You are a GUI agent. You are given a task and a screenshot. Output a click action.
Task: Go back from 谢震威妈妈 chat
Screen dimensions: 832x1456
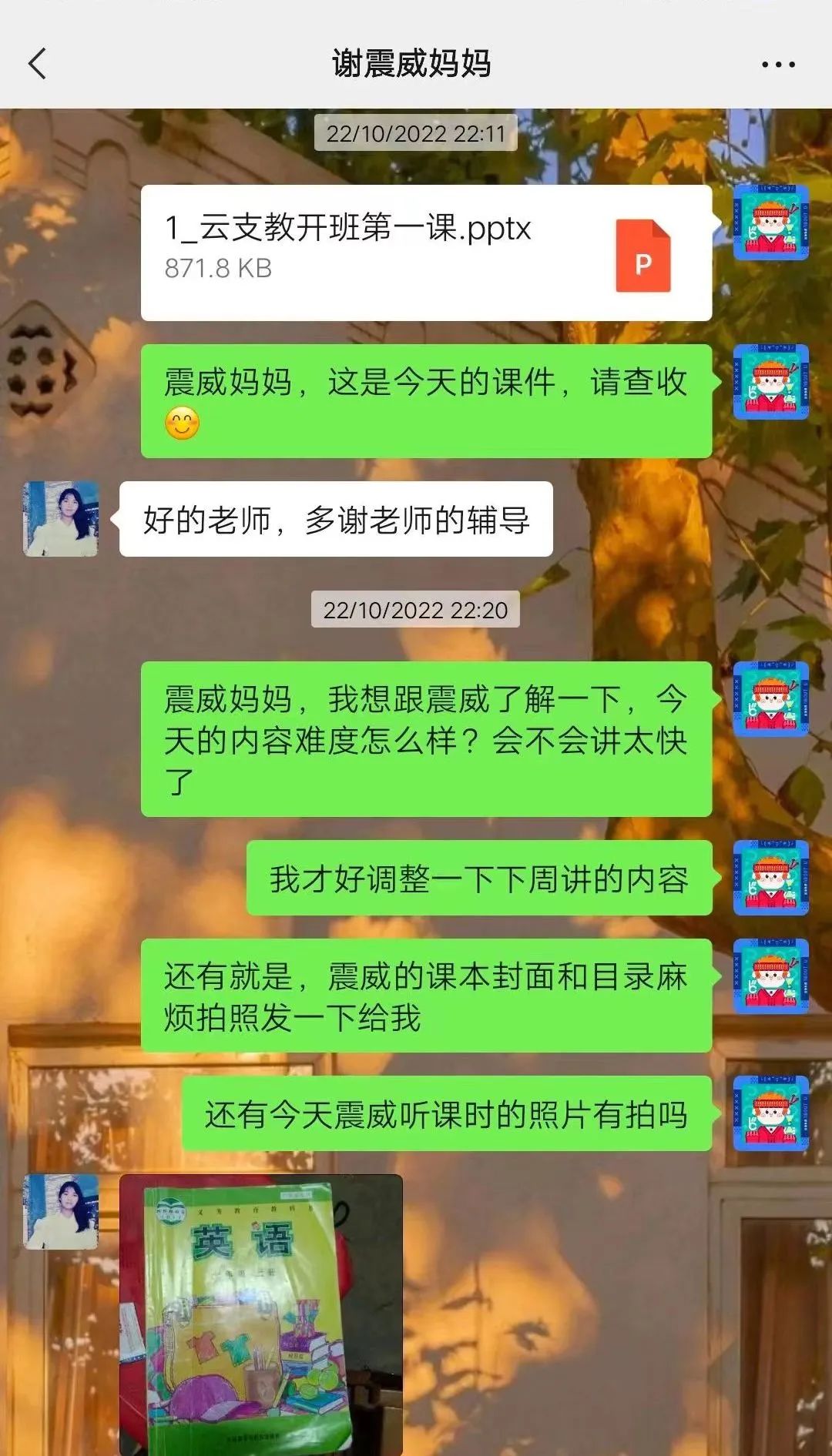point(37,64)
